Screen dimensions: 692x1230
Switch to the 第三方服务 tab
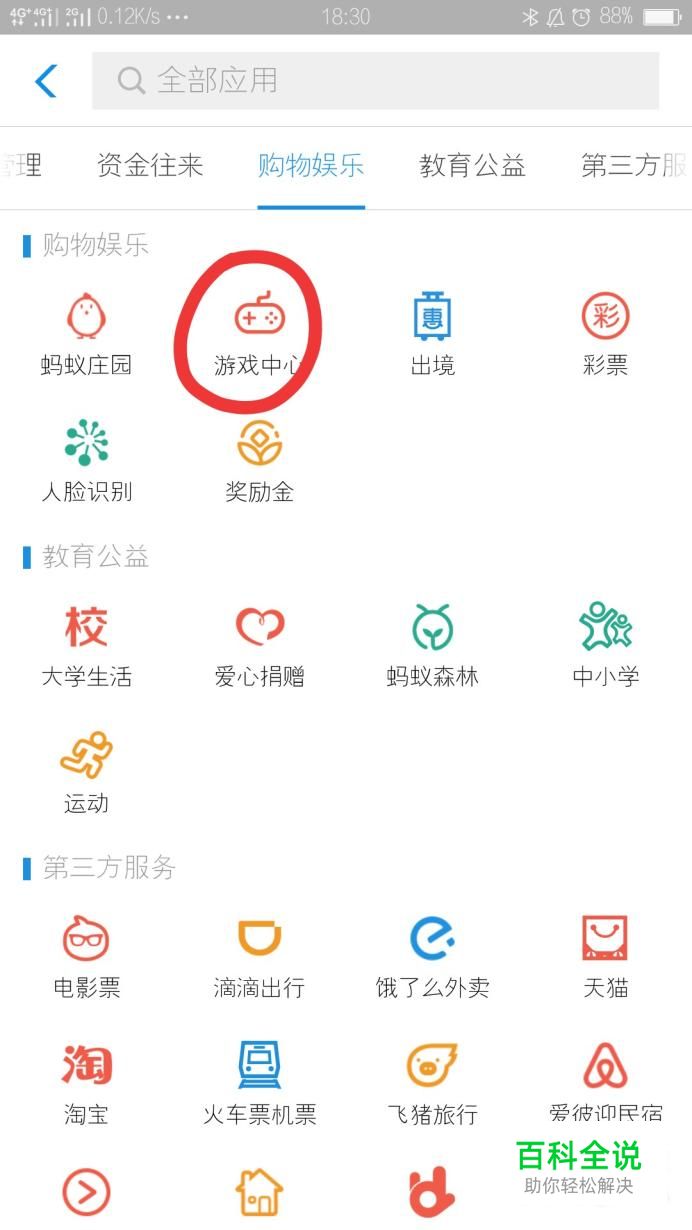tap(633, 166)
